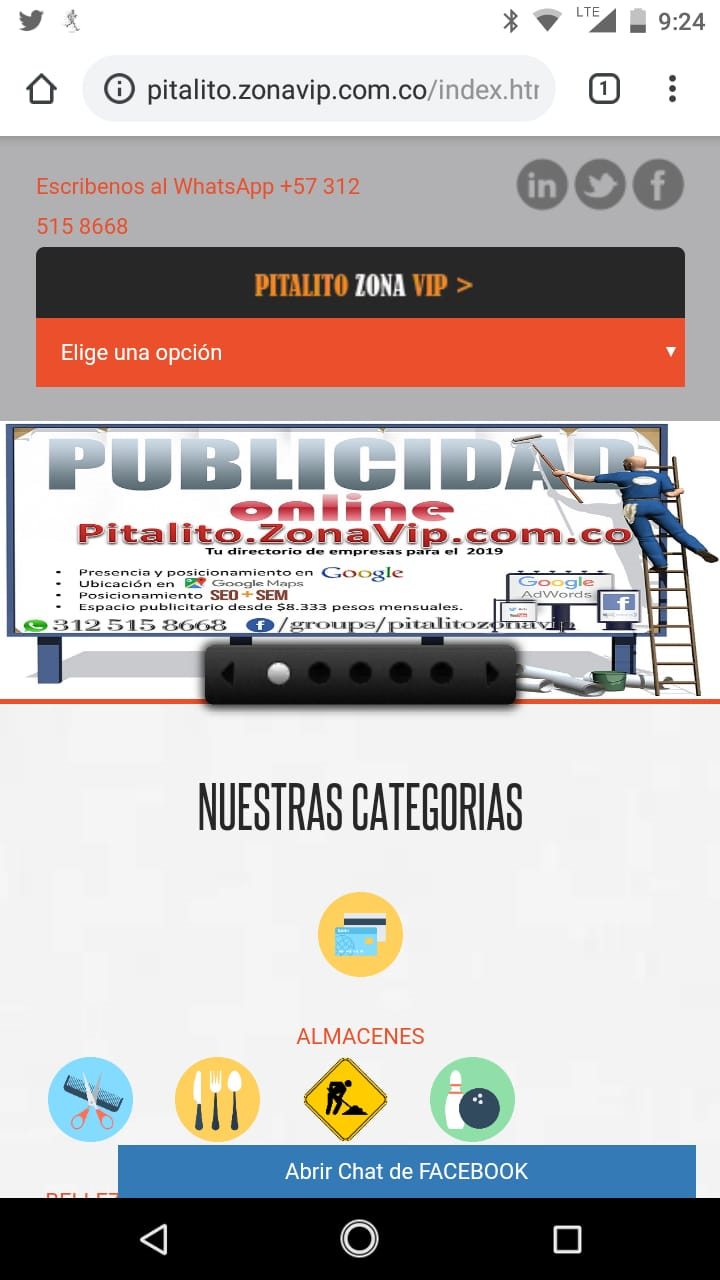Tap the address bar URL

(x=340, y=90)
